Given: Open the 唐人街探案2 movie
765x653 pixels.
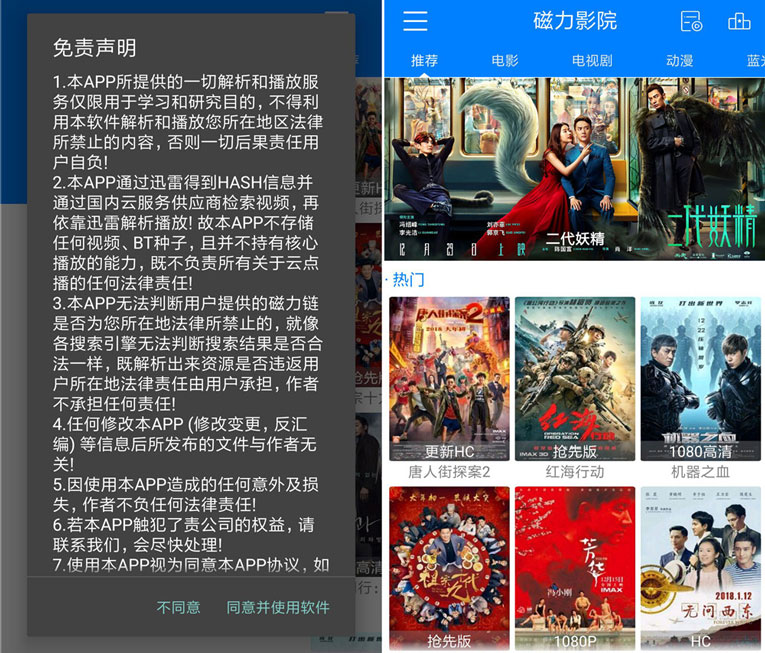Looking at the screenshot, I should point(448,380).
